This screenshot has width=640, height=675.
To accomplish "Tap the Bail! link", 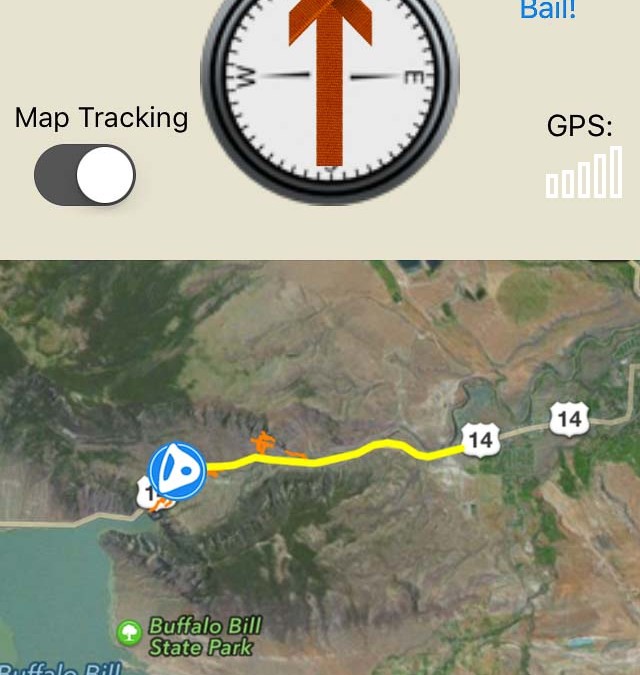I will point(548,11).
